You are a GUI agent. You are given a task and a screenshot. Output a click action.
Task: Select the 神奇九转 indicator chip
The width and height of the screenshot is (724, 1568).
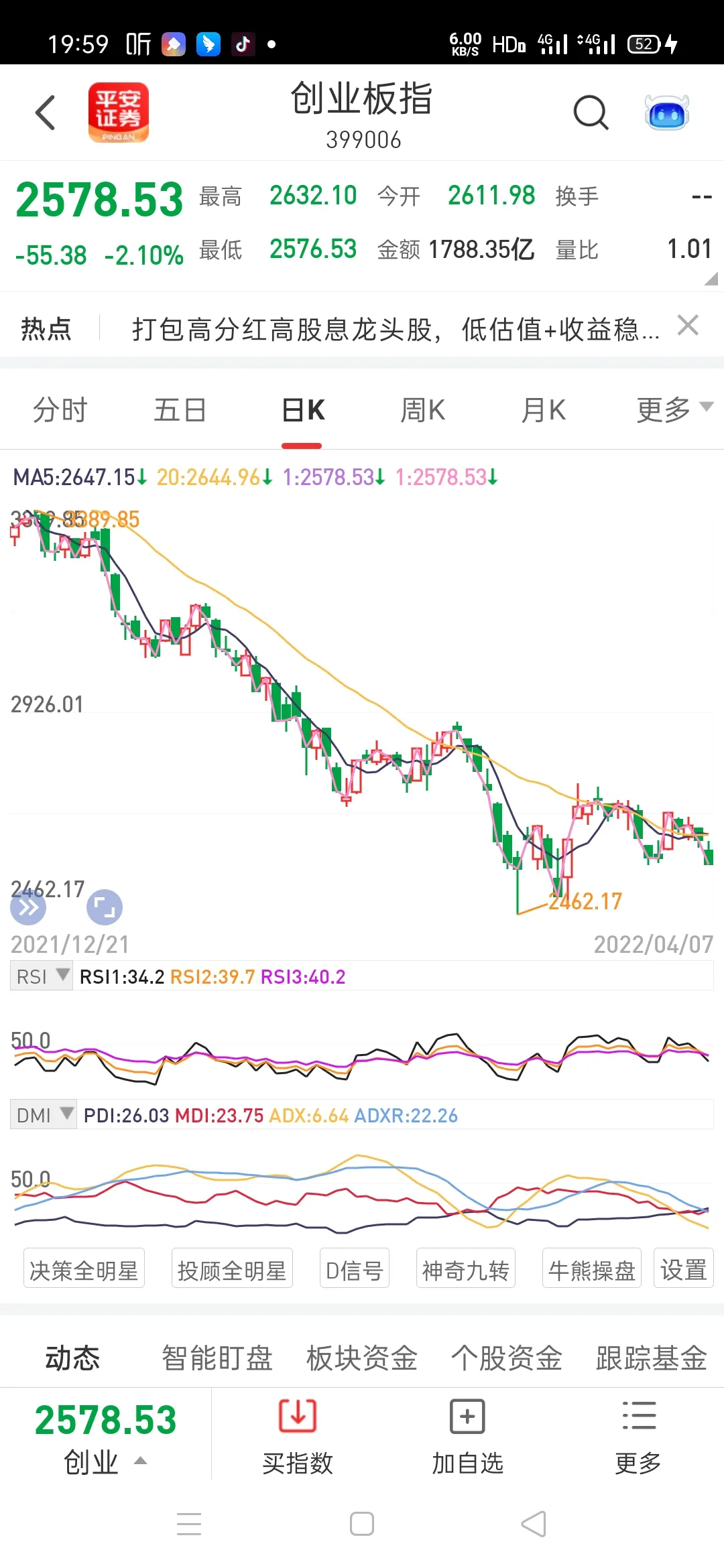465,1270
